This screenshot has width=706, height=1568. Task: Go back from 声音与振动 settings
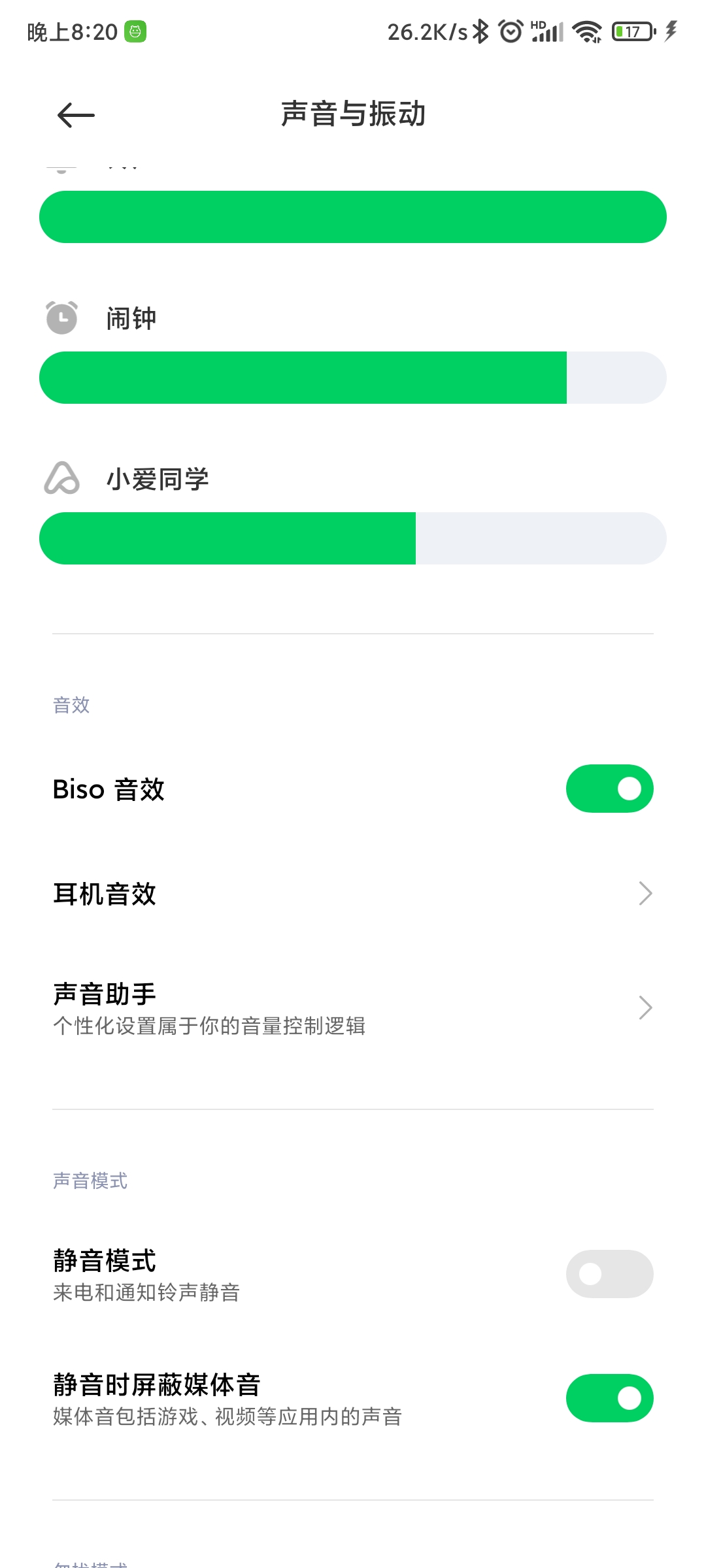pyautogui.click(x=76, y=116)
